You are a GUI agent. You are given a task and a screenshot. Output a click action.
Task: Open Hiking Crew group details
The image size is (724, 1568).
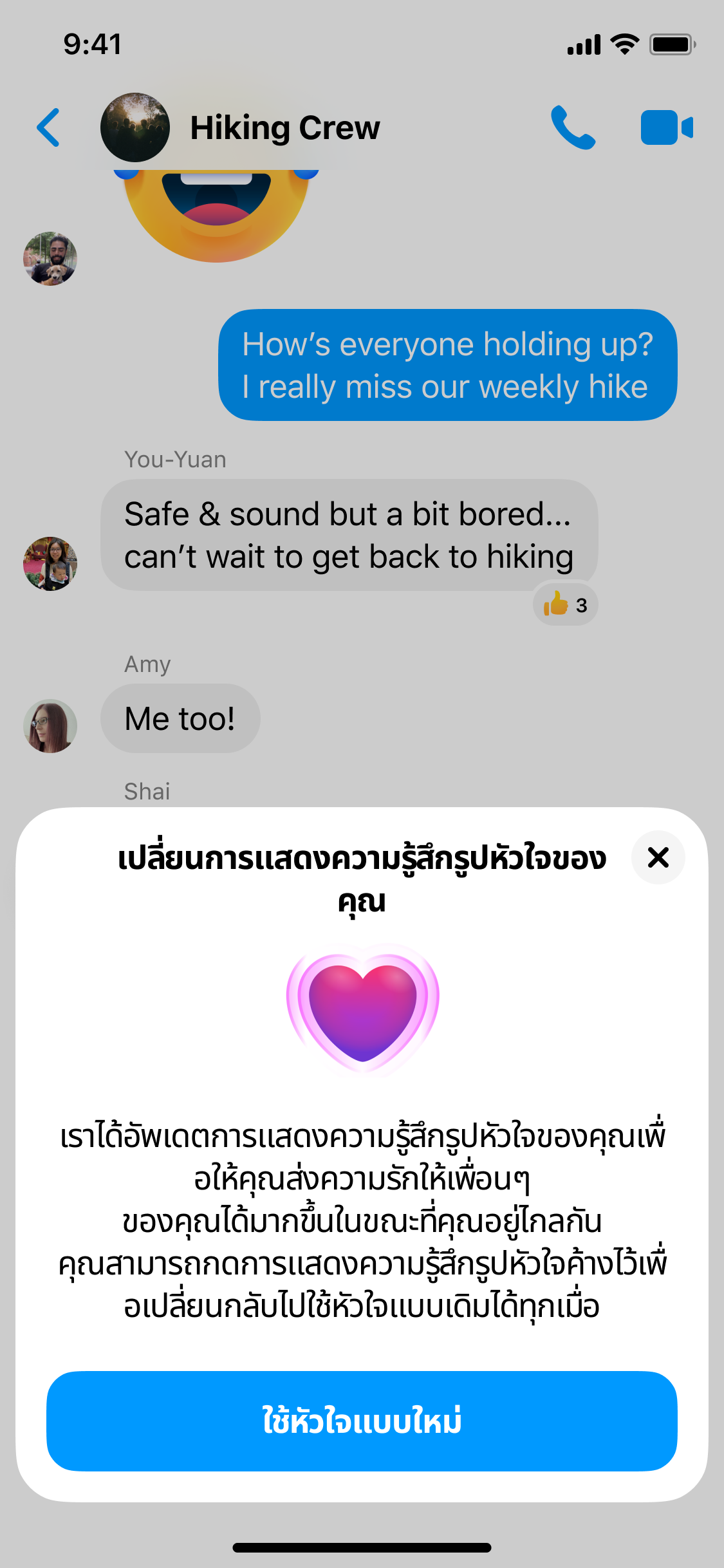284,127
